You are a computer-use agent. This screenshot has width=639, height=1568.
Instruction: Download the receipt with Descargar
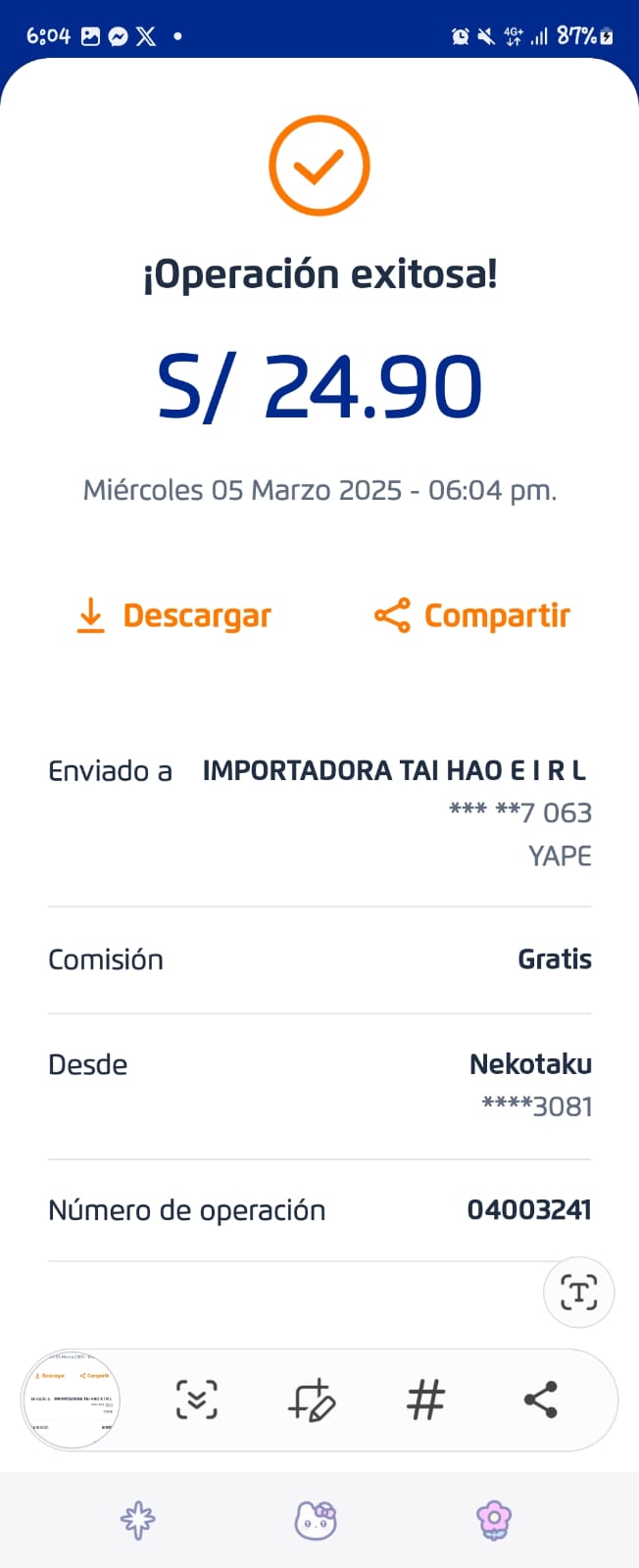[174, 615]
